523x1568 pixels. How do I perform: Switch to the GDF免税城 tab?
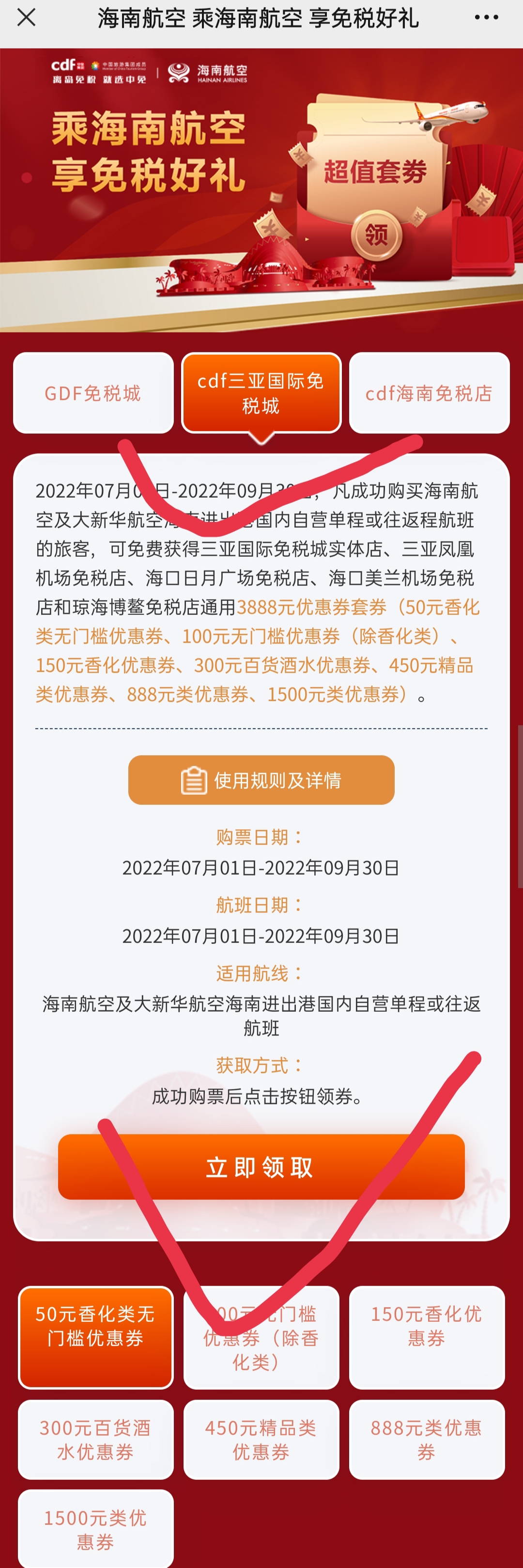point(93,393)
